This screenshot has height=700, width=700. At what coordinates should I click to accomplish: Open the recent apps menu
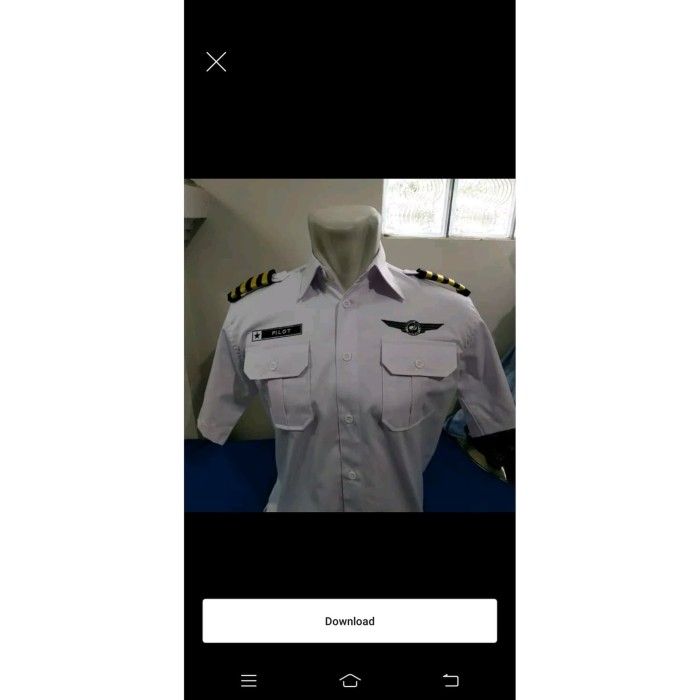click(249, 680)
